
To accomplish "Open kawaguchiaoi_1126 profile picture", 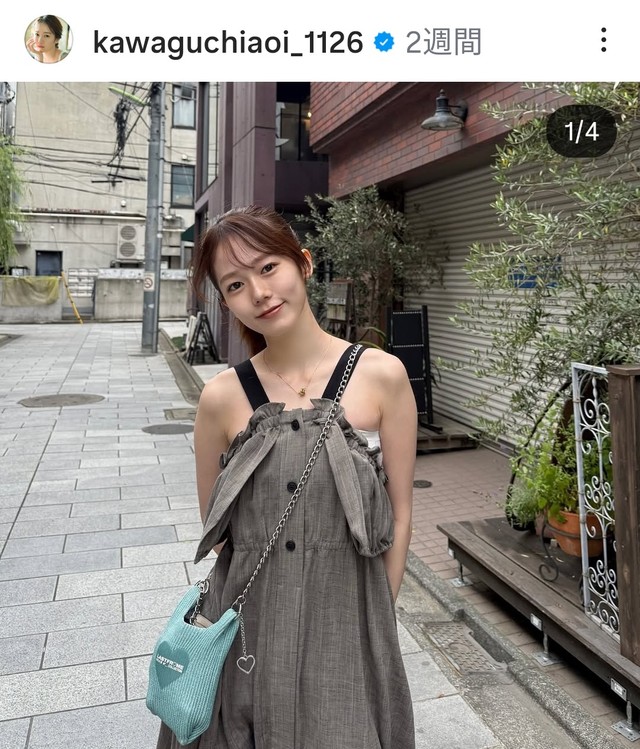I will click(x=48, y=40).
